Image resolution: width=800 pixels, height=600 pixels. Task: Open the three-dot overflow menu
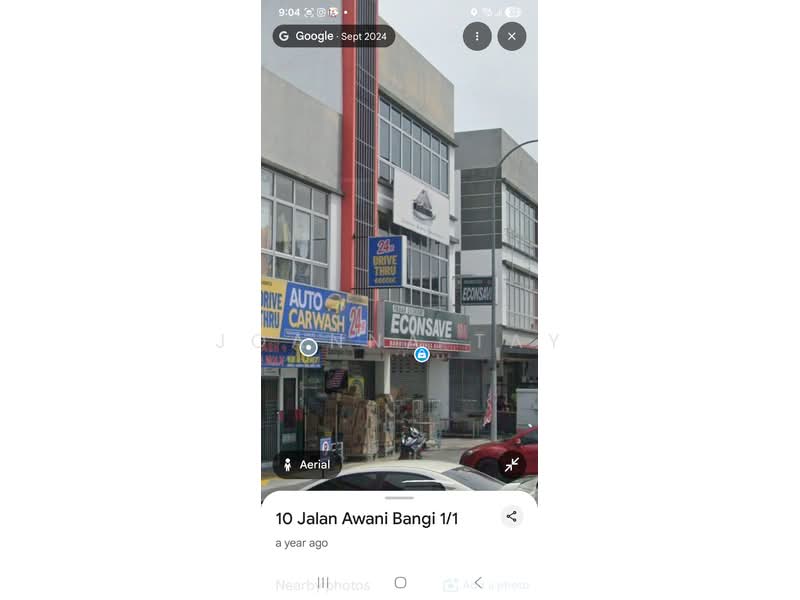tap(477, 37)
